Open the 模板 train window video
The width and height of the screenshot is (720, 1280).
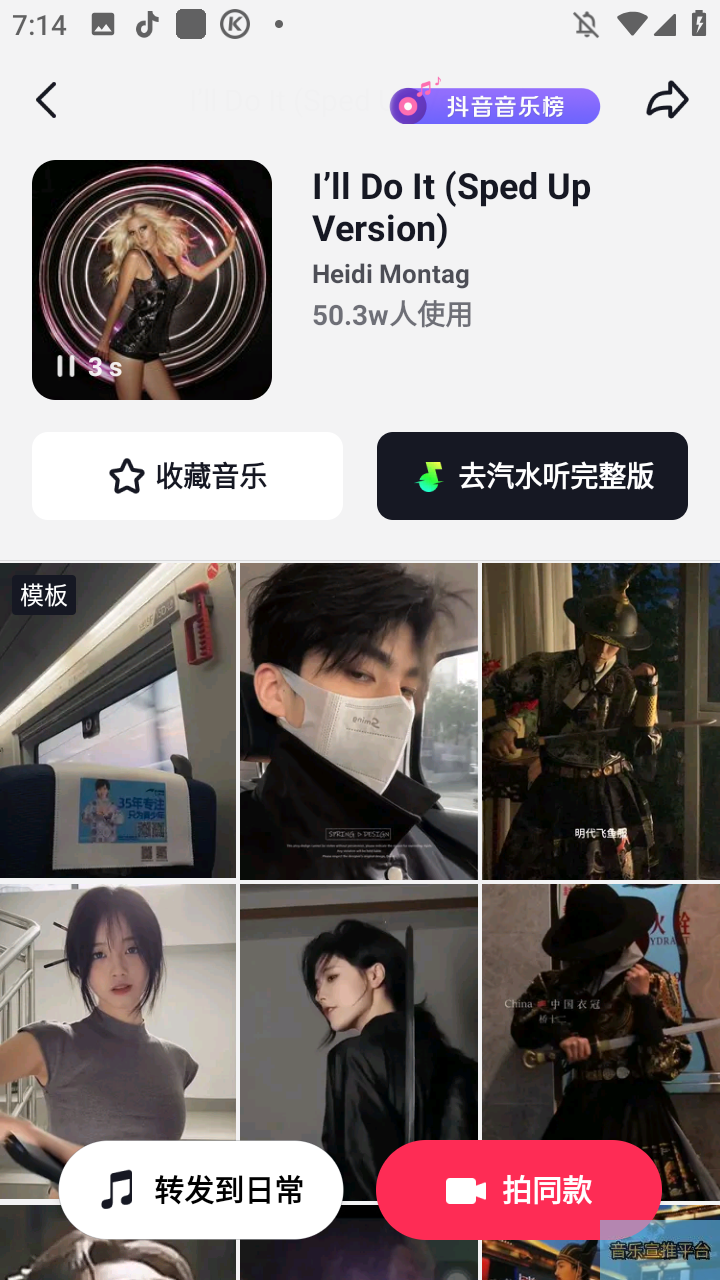pyautogui.click(x=118, y=720)
